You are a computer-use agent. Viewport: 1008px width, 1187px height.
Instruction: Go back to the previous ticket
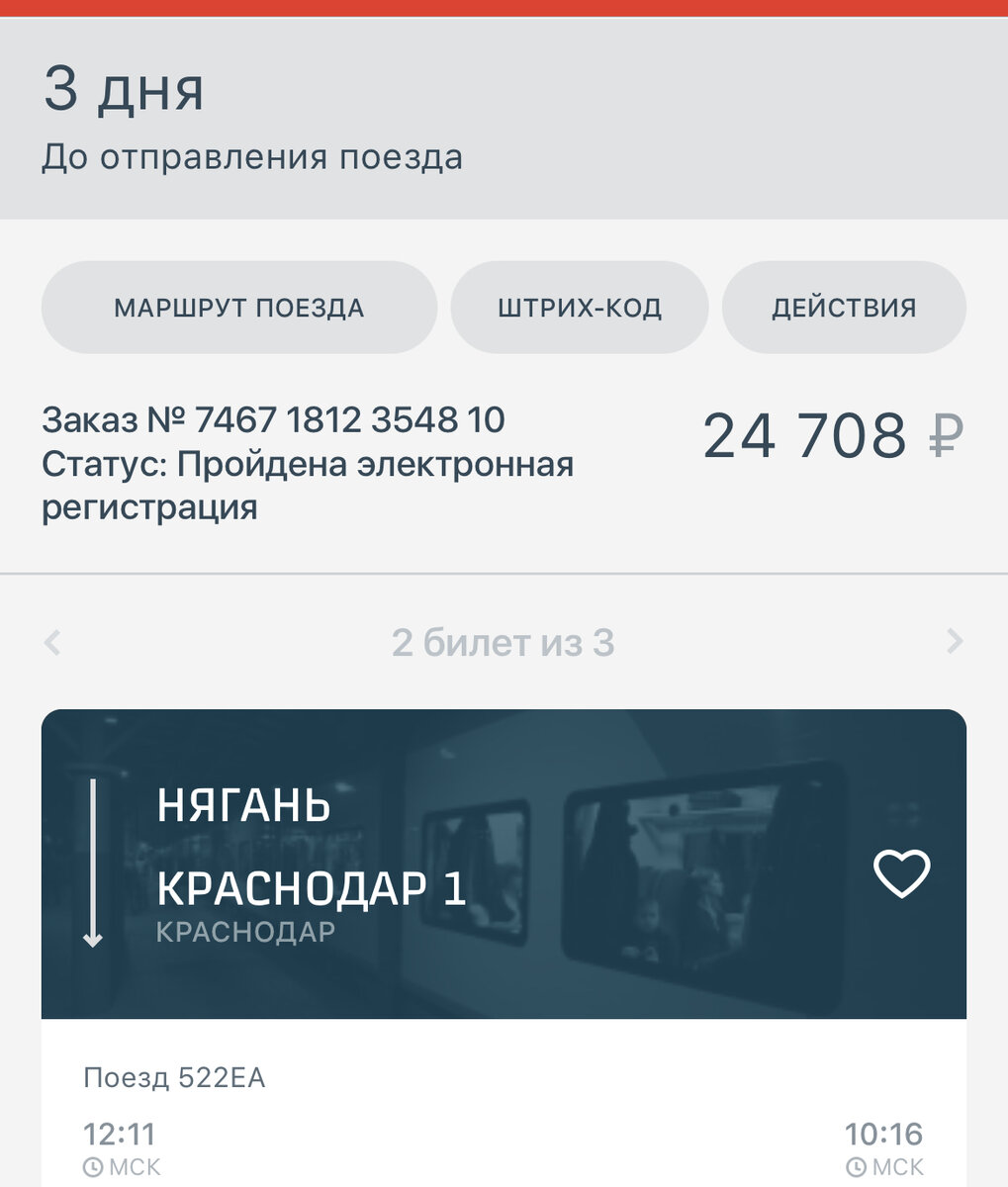click(53, 643)
